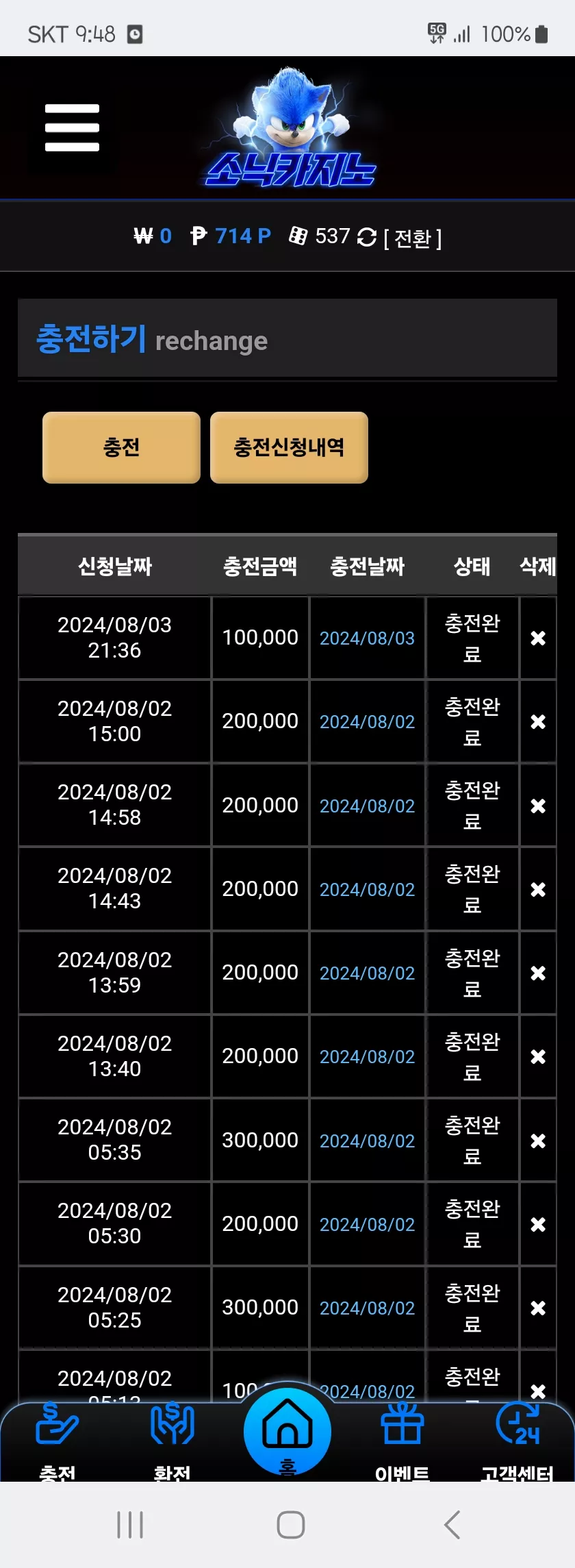Remove the 2024/08/02 05:35 record

538,1141
